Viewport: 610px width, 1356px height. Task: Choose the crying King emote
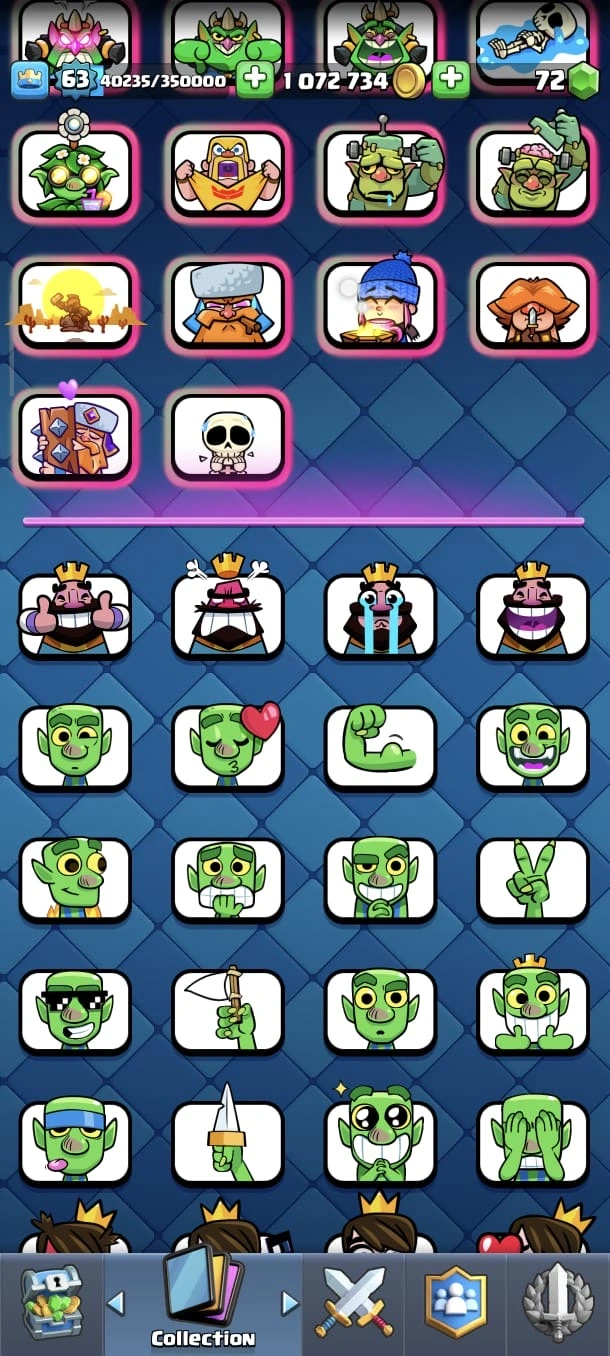click(x=380, y=614)
